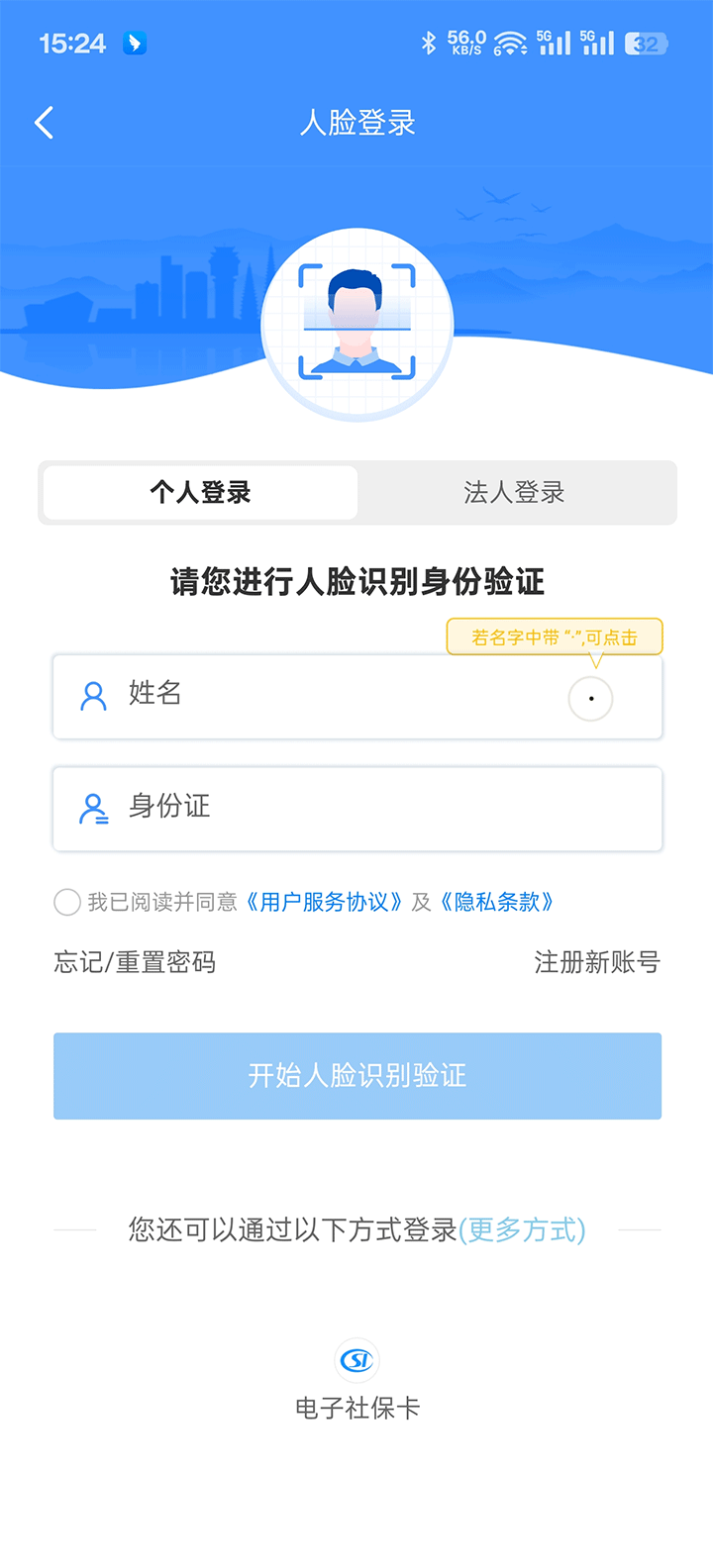Open the 《隐私条款》 link
The image size is (713, 1568).
[x=496, y=902]
